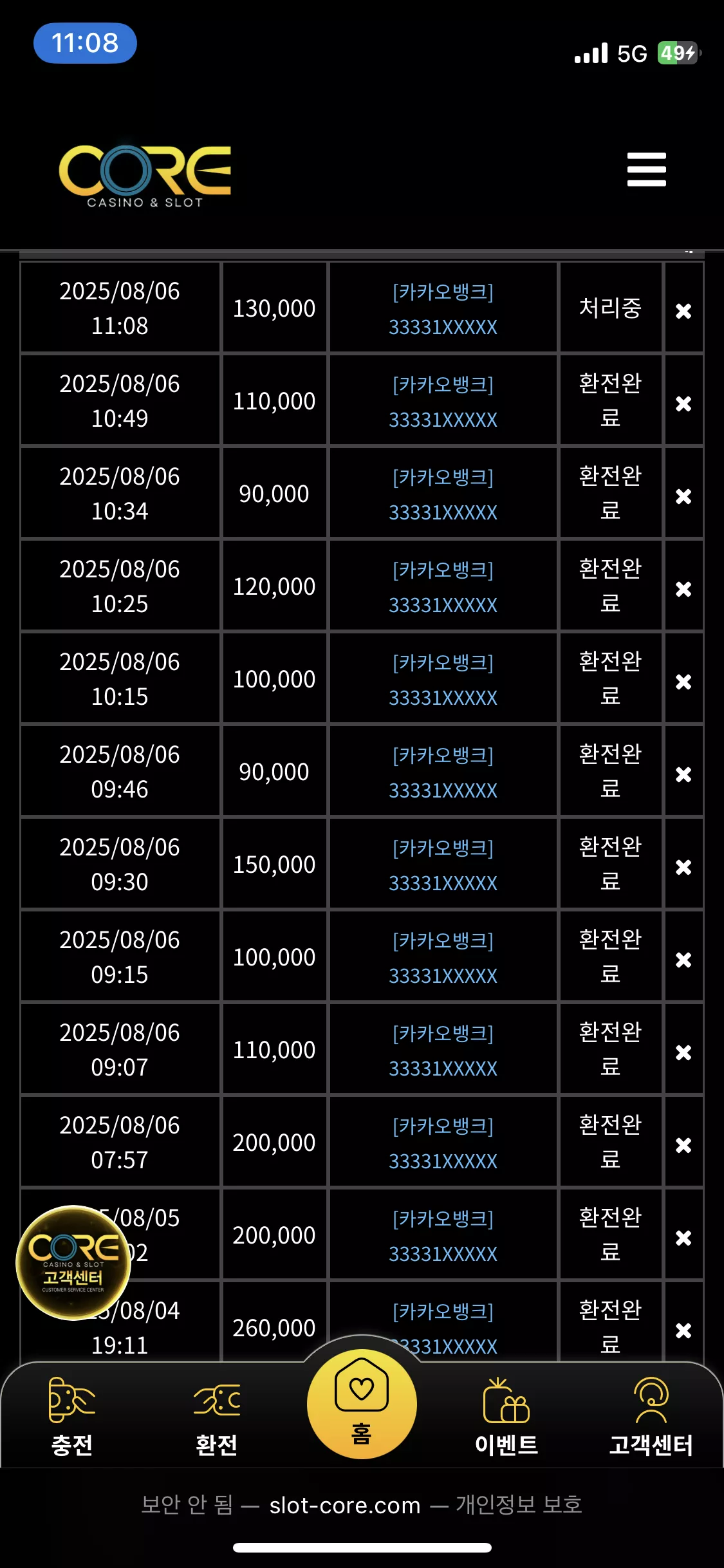The image size is (724, 1568).
Task: Delete the 07:57 200,000 record
Action: (683, 1145)
